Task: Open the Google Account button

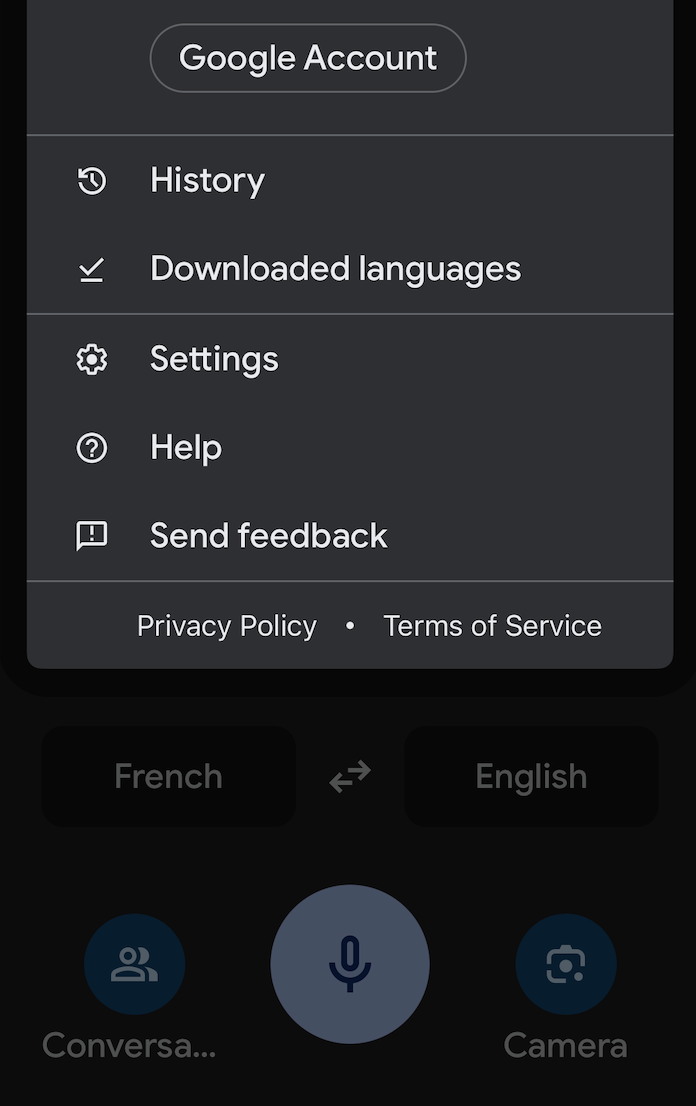Action: coord(308,58)
